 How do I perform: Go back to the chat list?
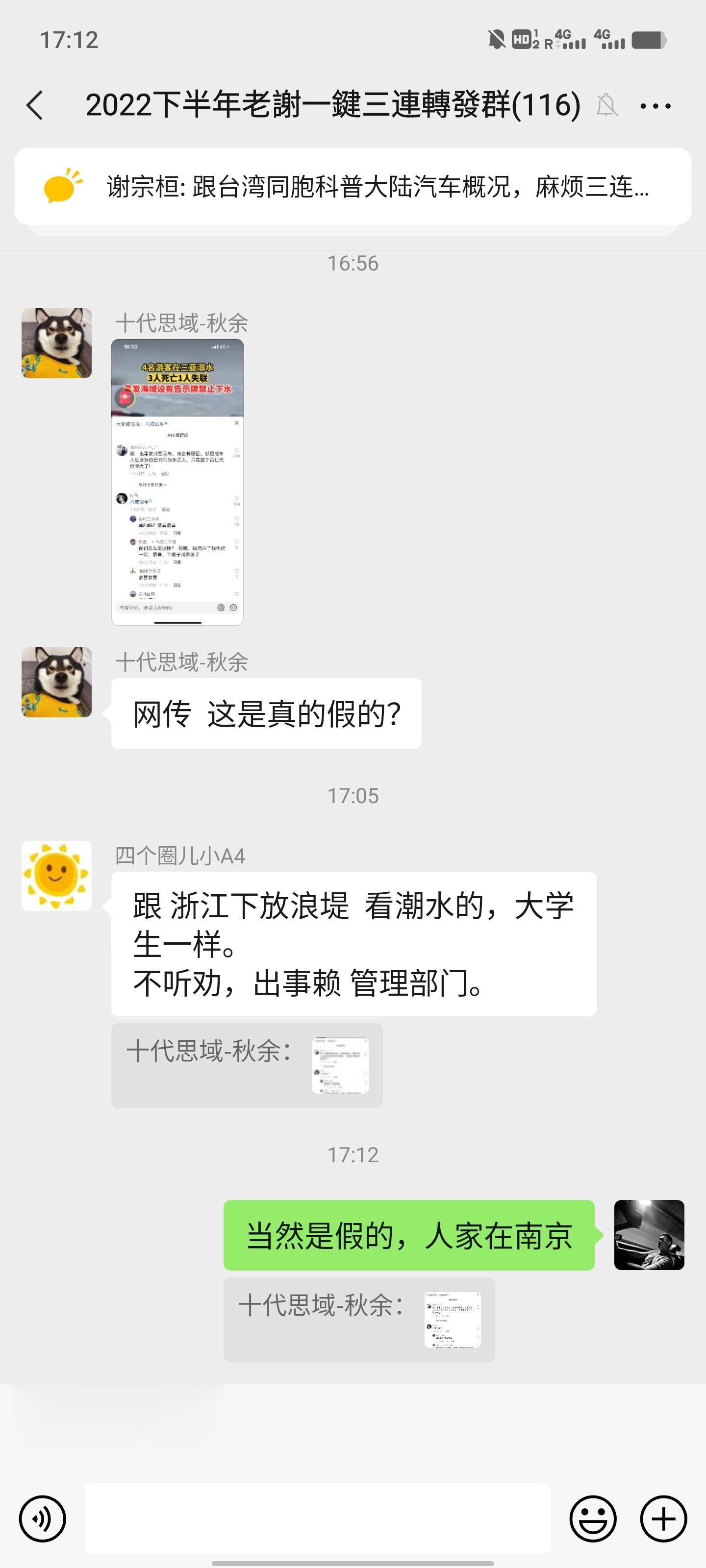click(x=35, y=105)
